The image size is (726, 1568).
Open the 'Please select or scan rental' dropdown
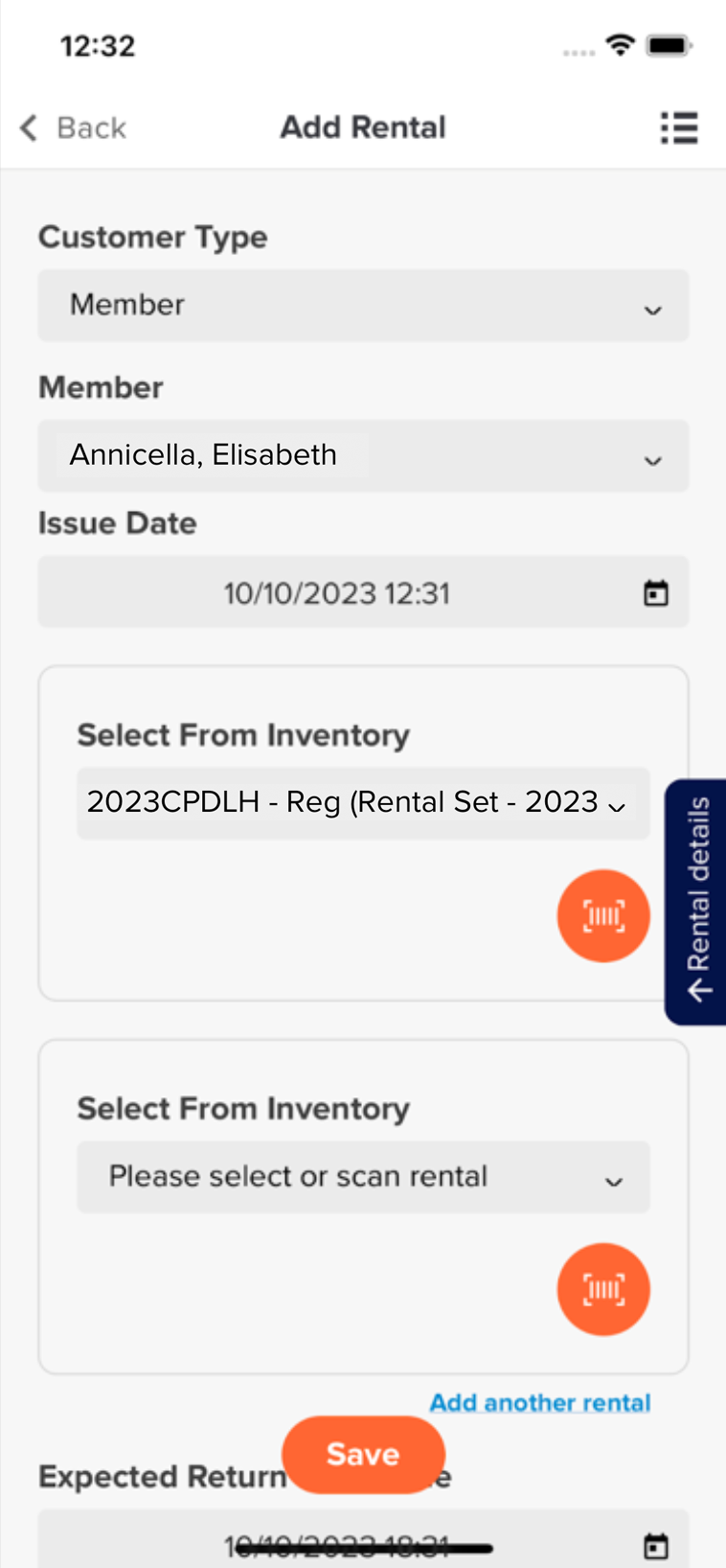coord(363,1177)
